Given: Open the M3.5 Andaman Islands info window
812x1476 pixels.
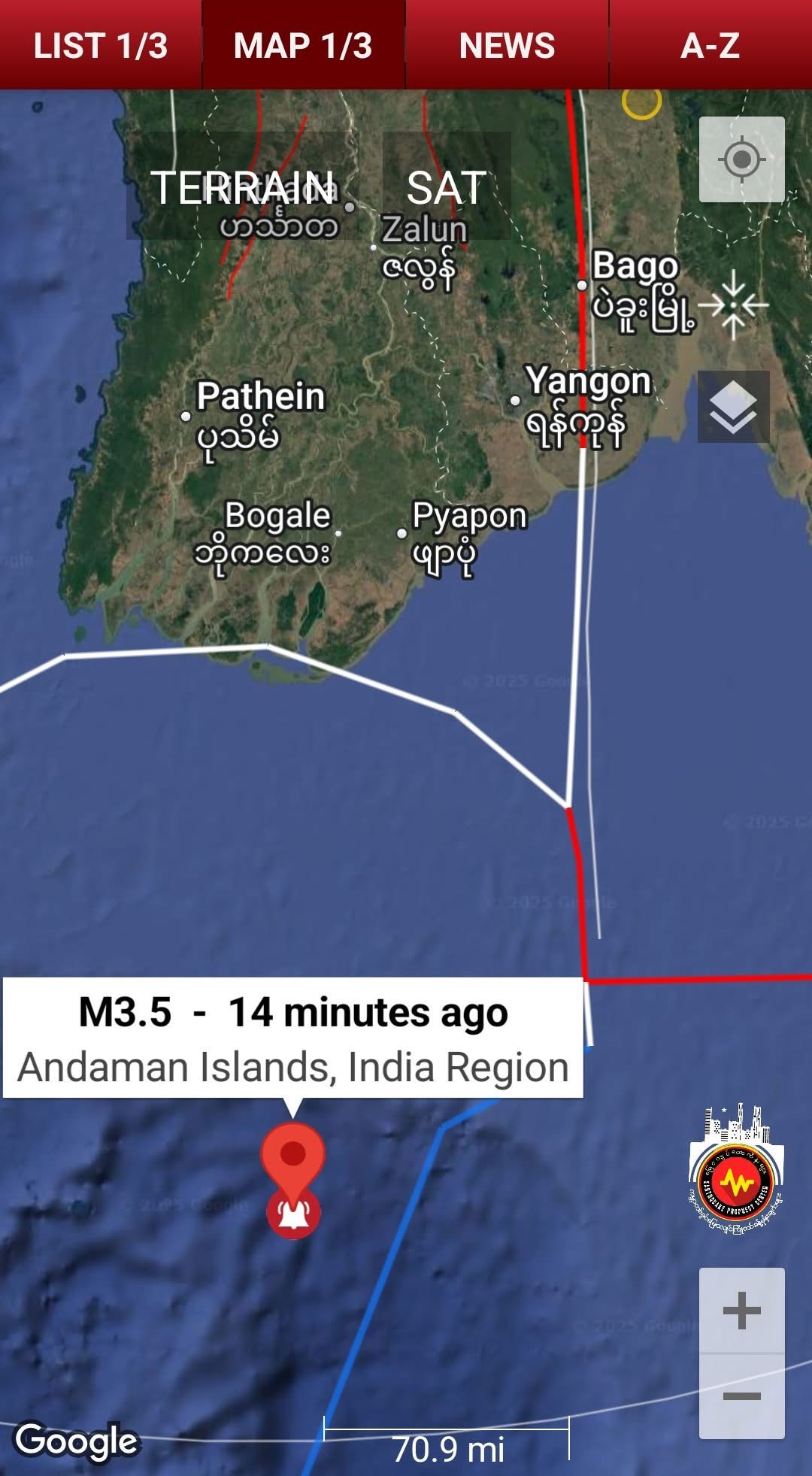Looking at the screenshot, I should pos(293,1038).
